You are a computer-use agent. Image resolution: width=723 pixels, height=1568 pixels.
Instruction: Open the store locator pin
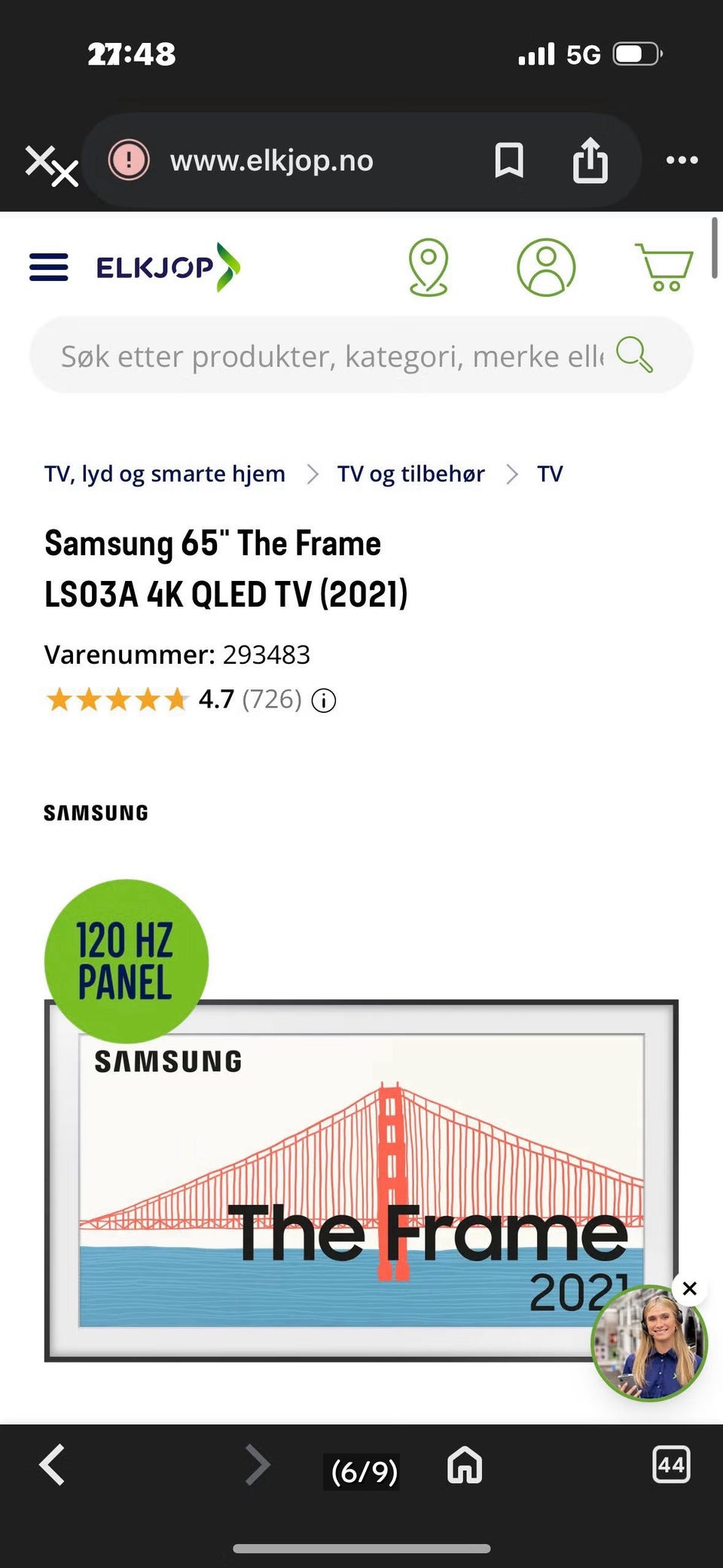(429, 267)
